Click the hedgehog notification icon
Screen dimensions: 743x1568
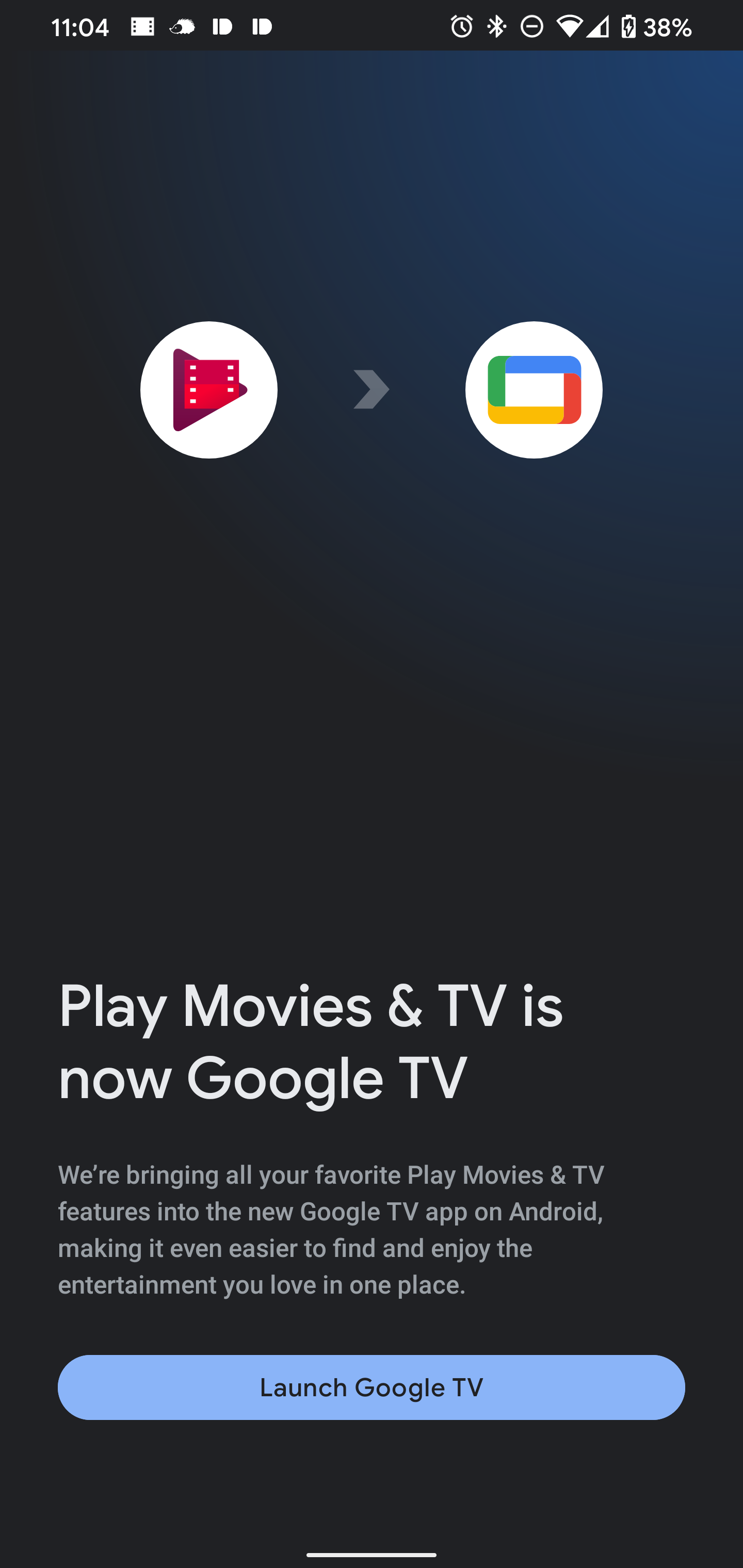[181, 26]
